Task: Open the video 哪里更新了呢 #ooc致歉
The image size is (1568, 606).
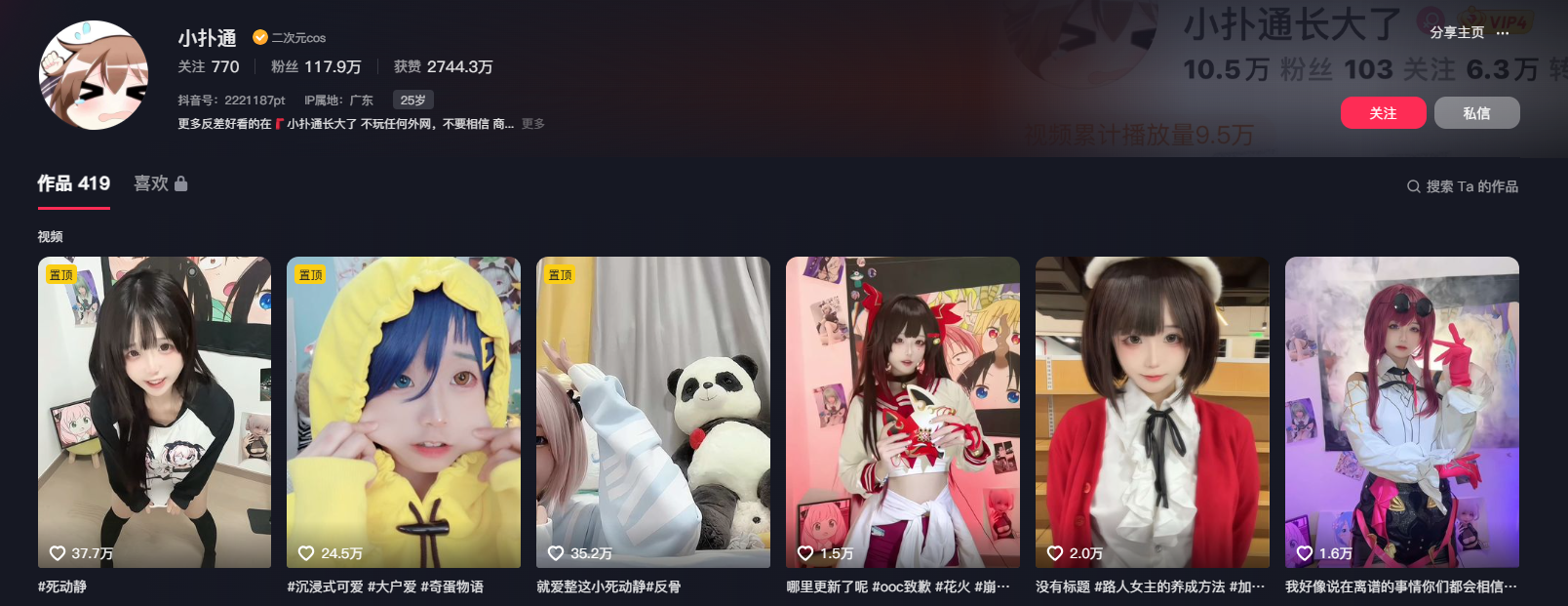Action: (903, 412)
